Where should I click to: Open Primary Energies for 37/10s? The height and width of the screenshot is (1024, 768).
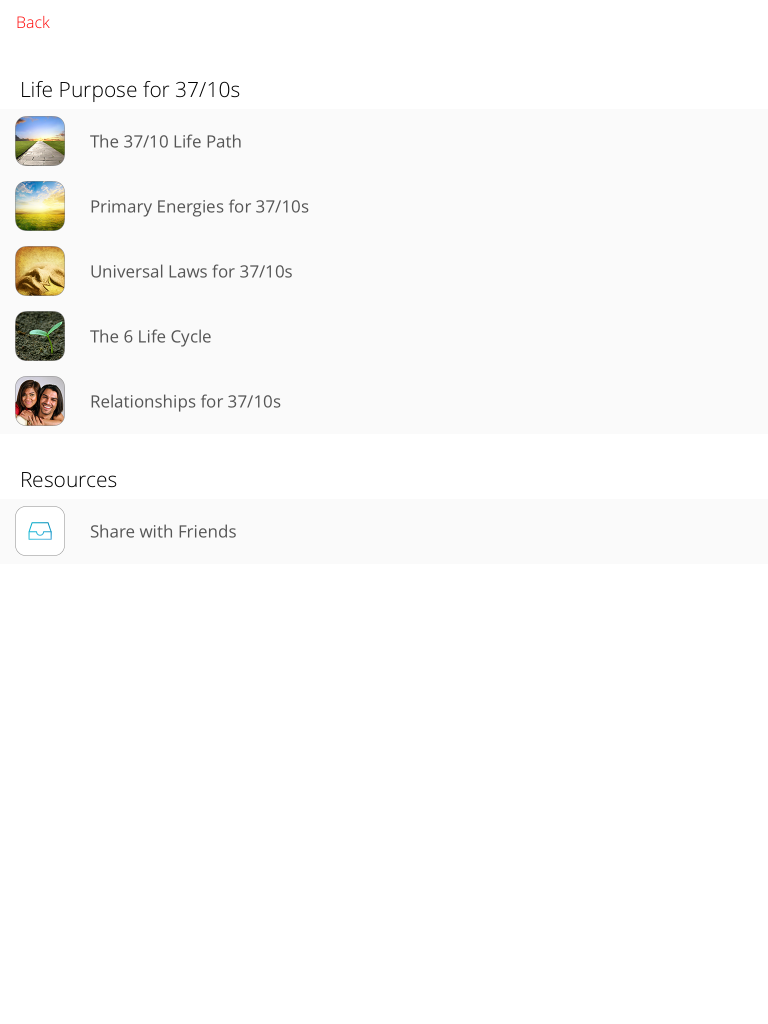(199, 206)
